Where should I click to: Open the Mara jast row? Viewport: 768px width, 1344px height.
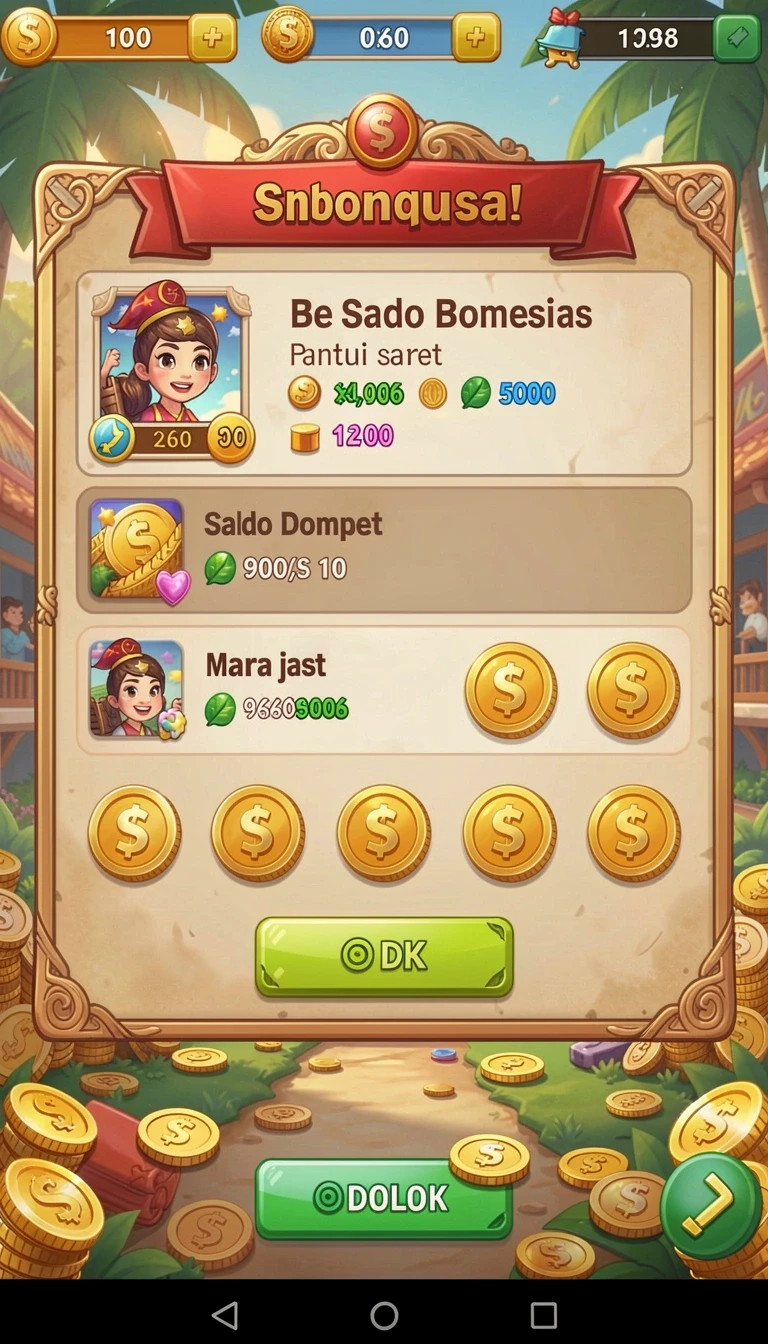pos(384,690)
